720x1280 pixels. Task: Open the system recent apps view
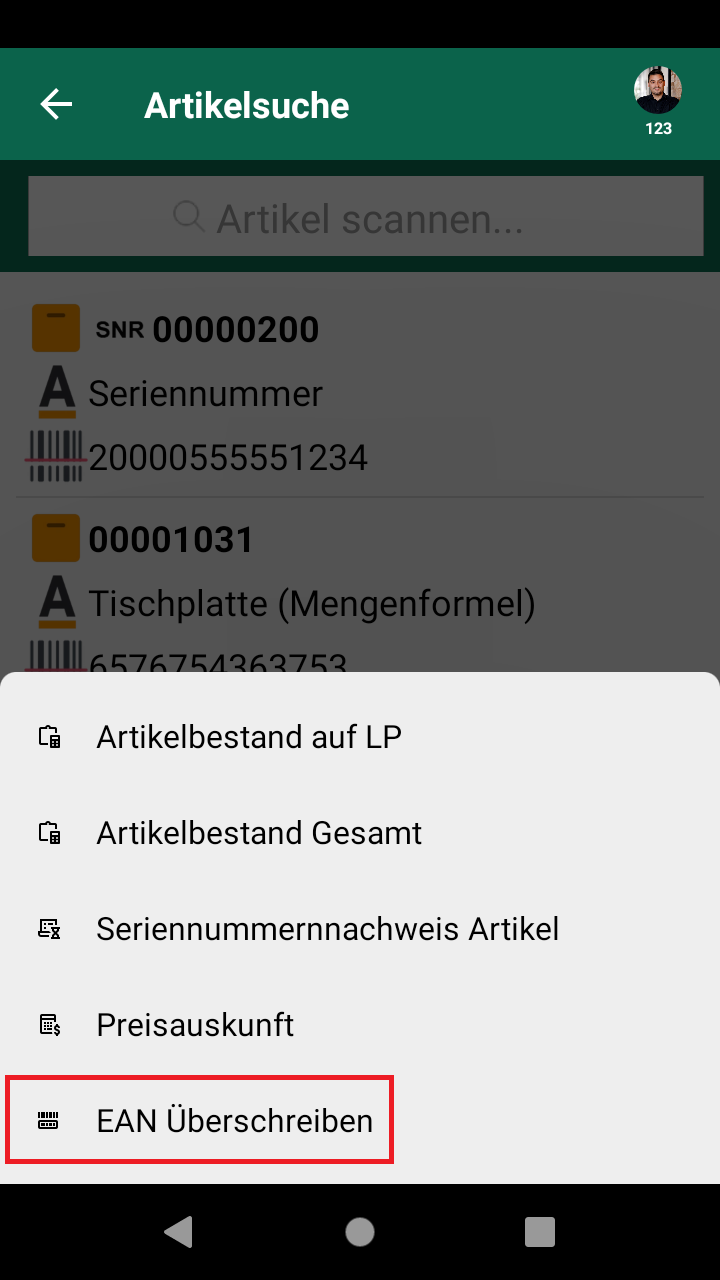click(540, 1232)
